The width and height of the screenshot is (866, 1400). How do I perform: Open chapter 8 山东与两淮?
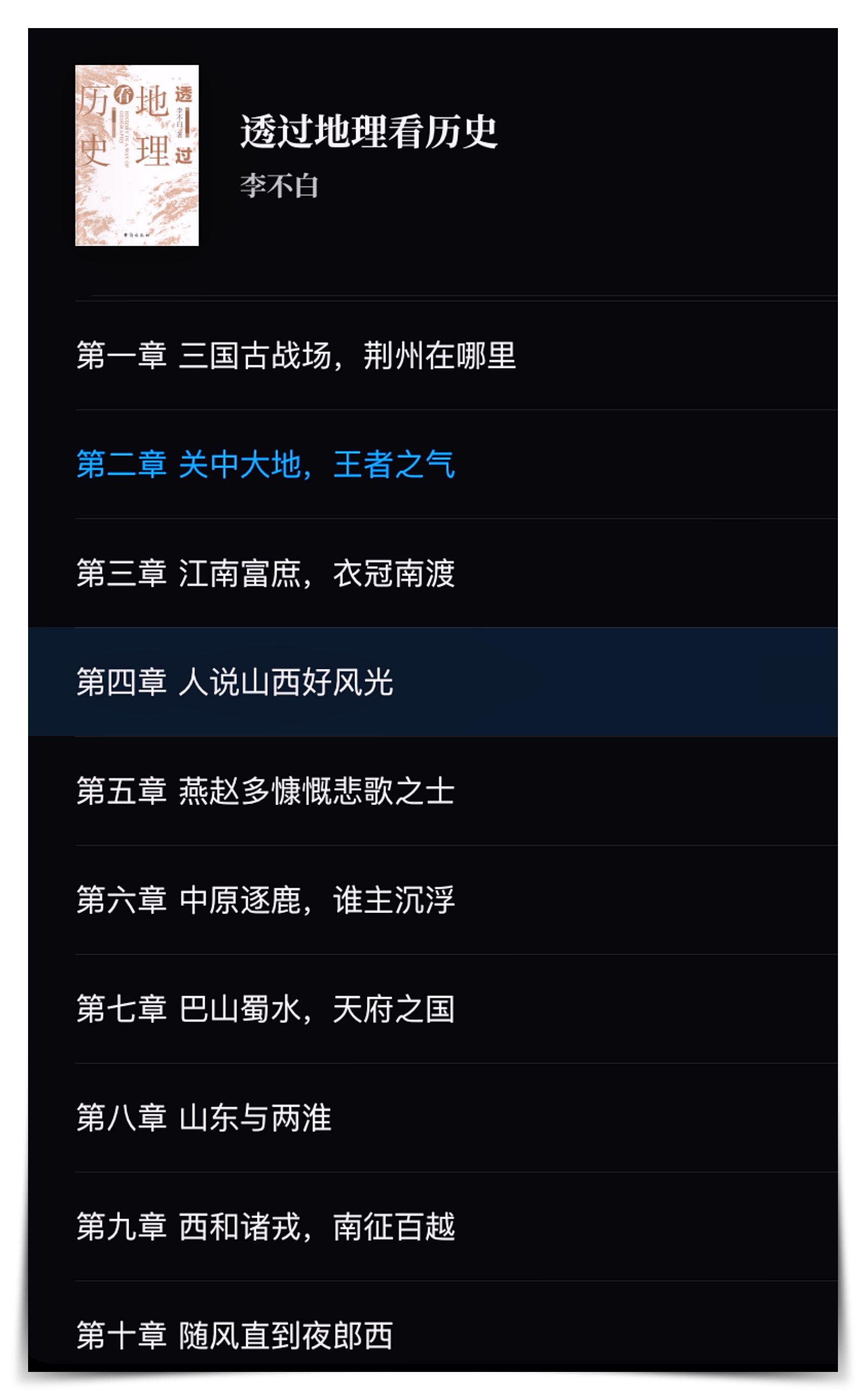pyautogui.click(x=204, y=1117)
